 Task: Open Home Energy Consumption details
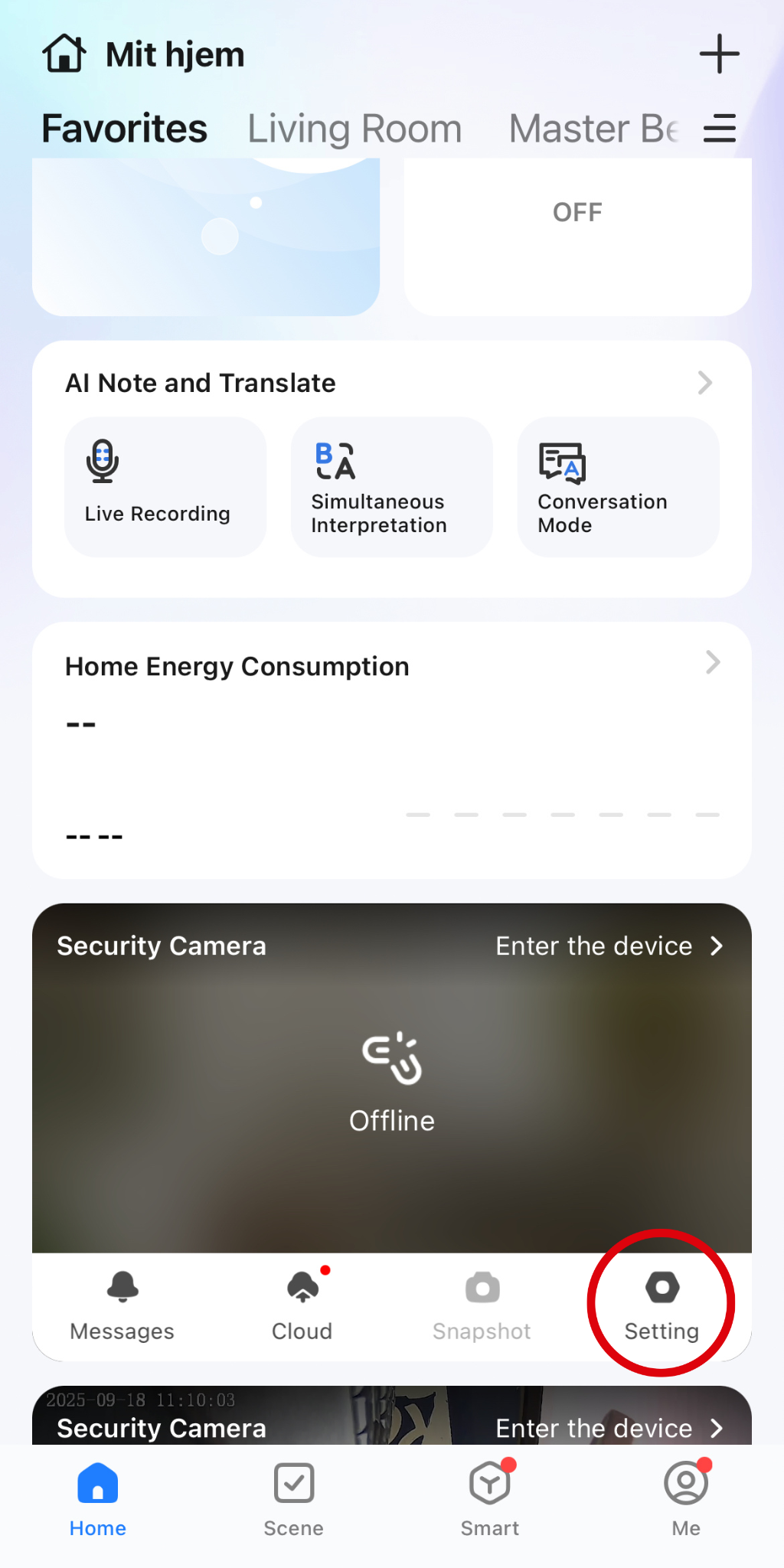click(712, 663)
